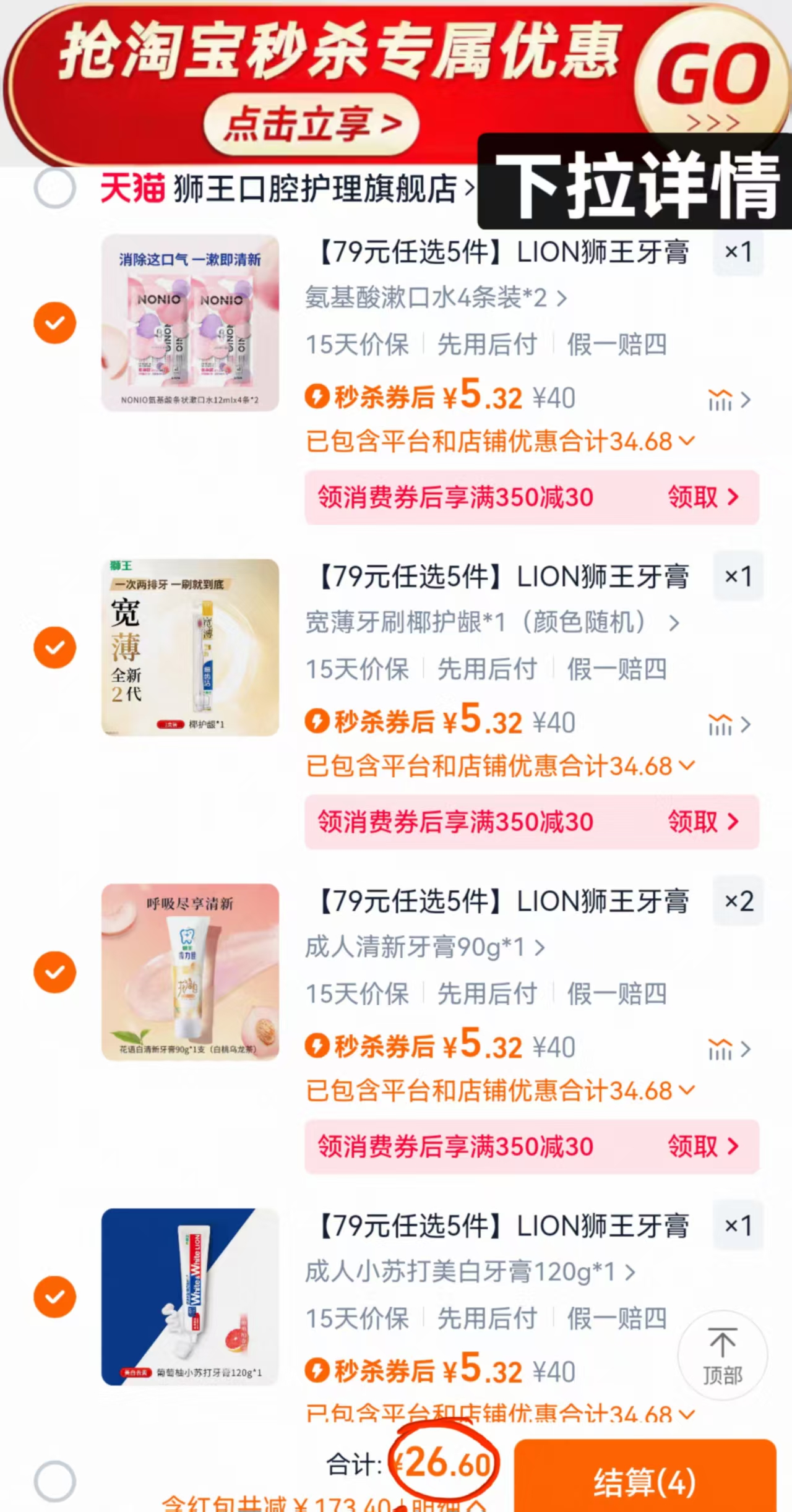The image size is (792, 1512).
Task: Deselect the NONIO mouthwash item checkbox
Action: click(54, 322)
